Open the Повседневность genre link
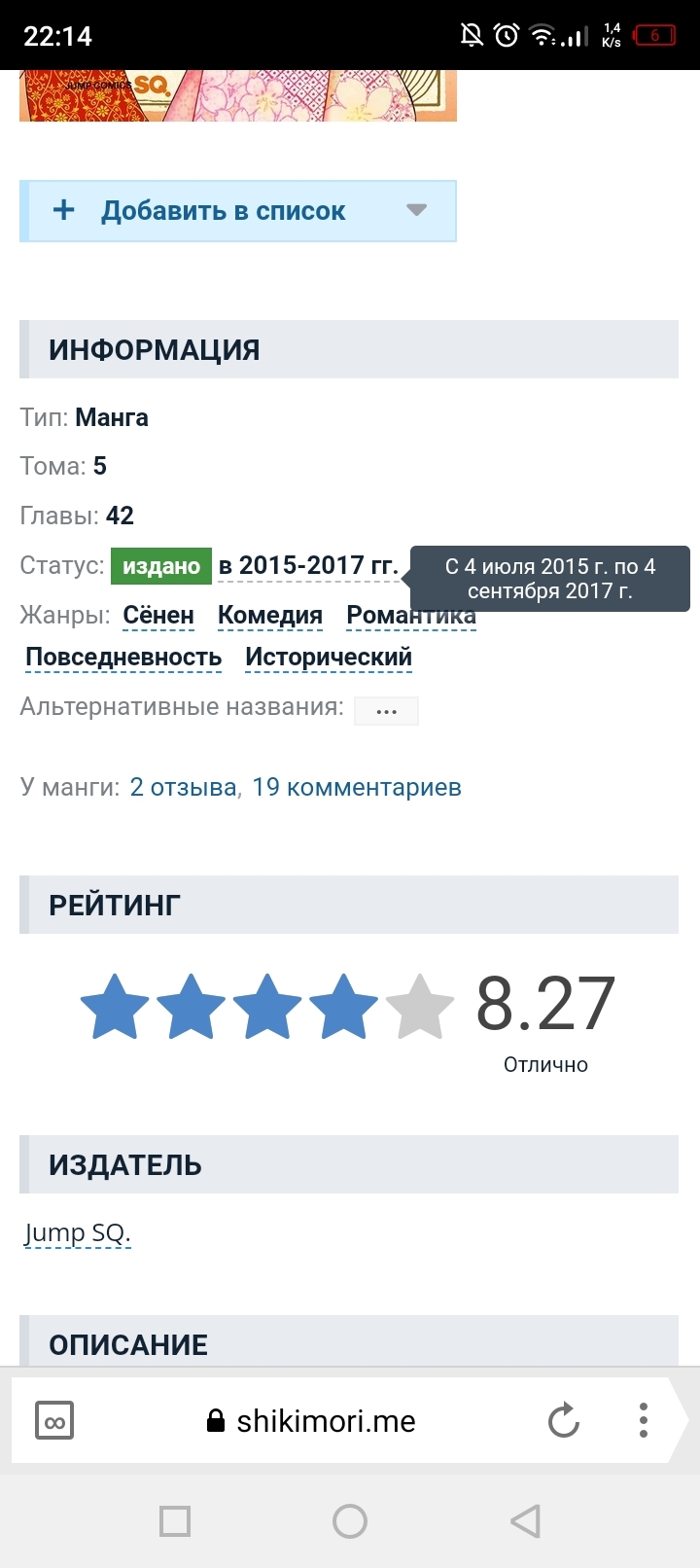Image resolution: width=700 pixels, height=1568 pixels. point(123,658)
